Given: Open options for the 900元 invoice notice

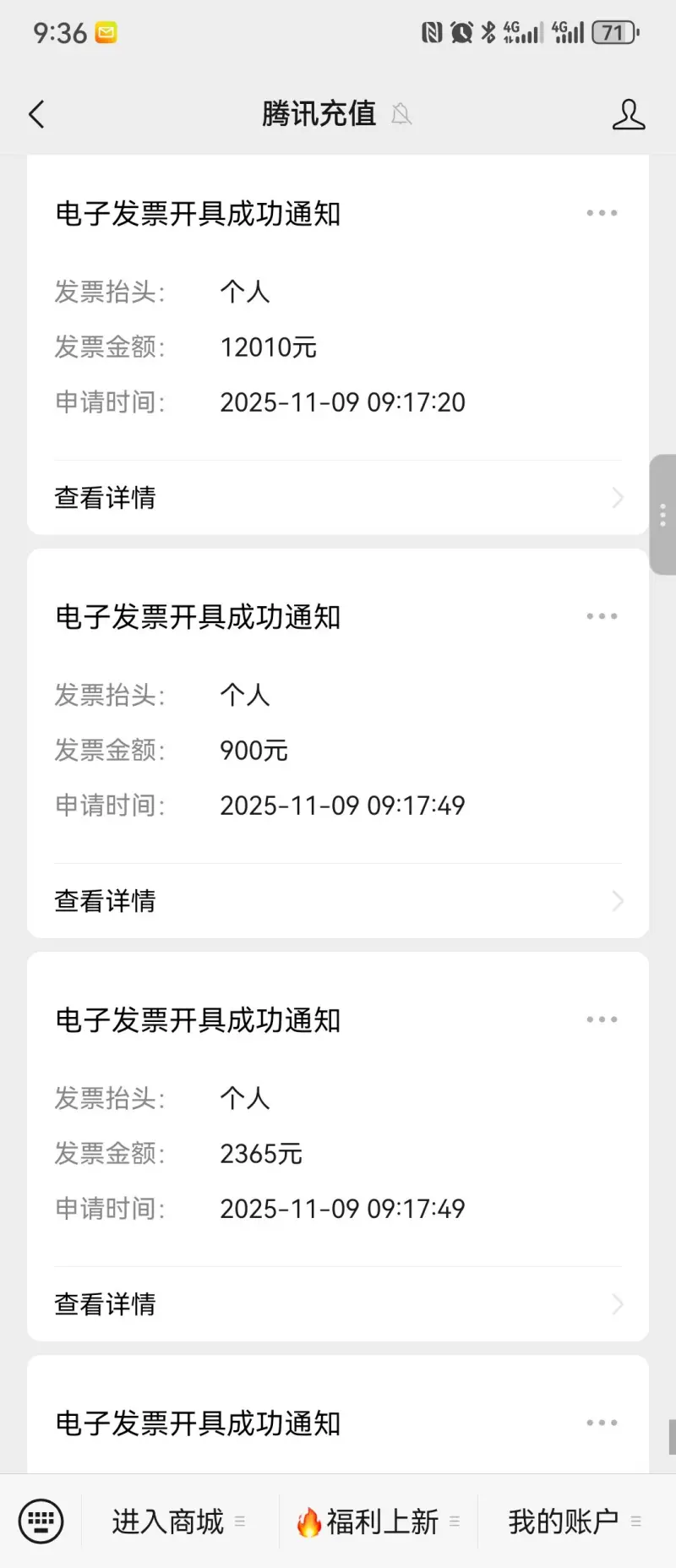Looking at the screenshot, I should pos(602,616).
